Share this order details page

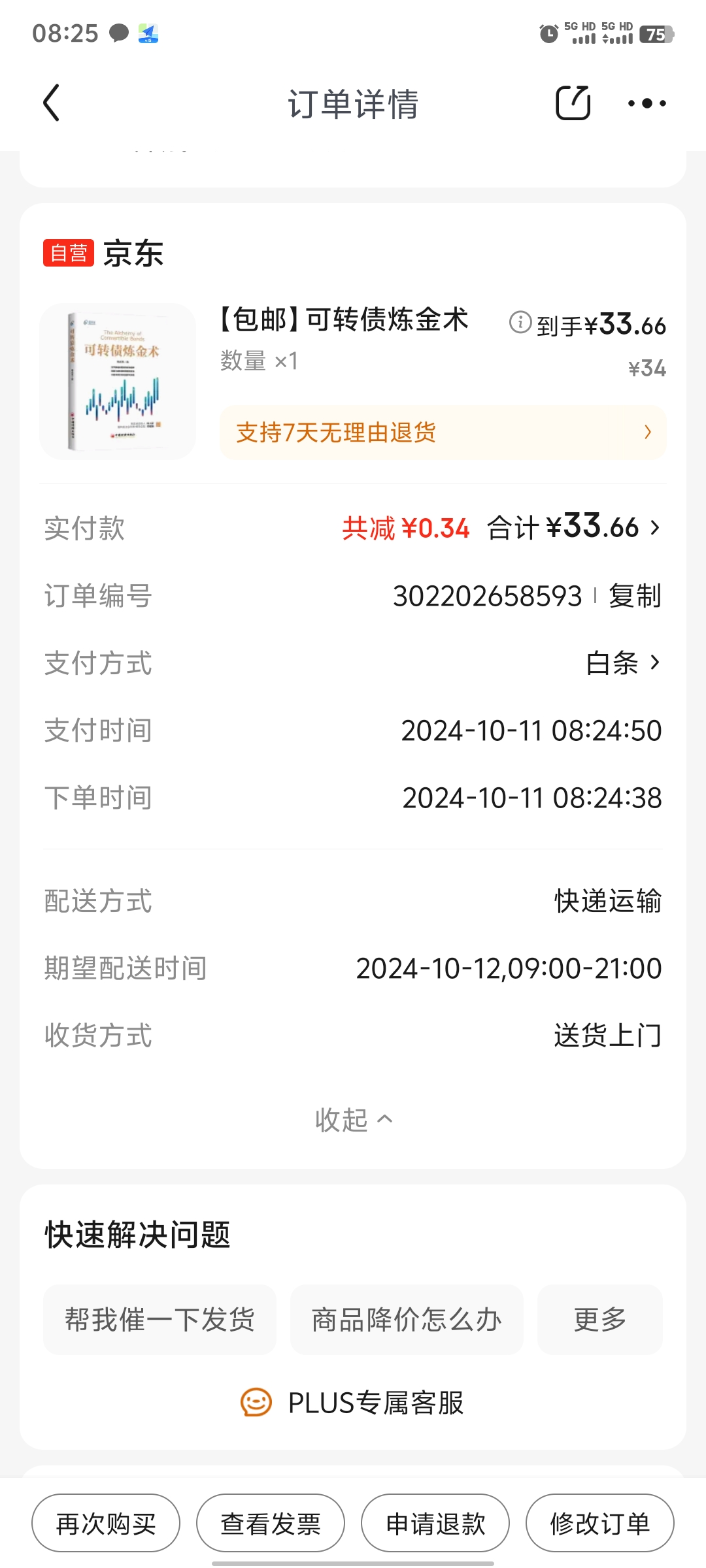pos(573,103)
